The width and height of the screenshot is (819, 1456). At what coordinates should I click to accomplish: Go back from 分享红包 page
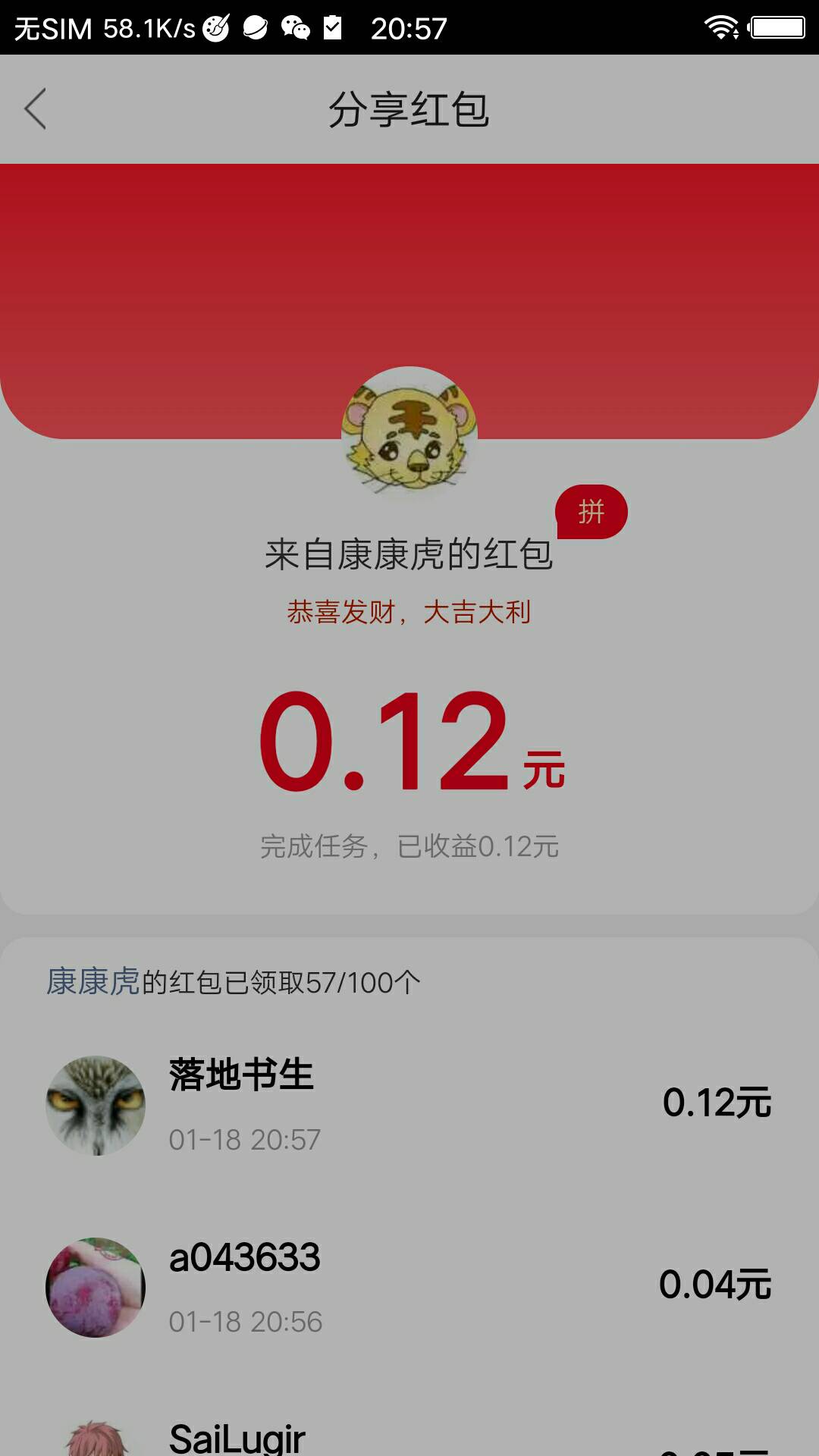[x=36, y=109]
